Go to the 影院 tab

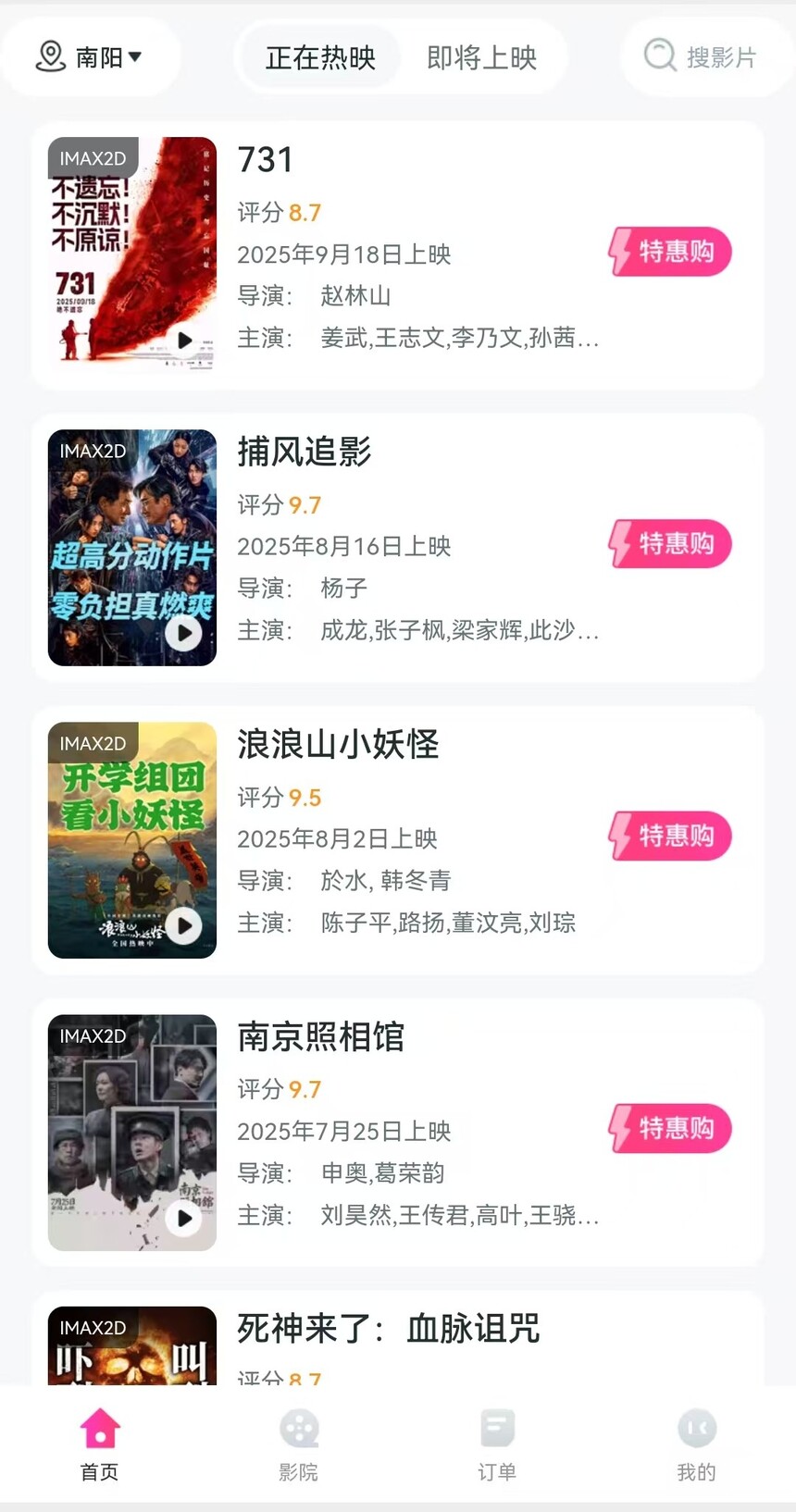click(x=299, y=1444)
